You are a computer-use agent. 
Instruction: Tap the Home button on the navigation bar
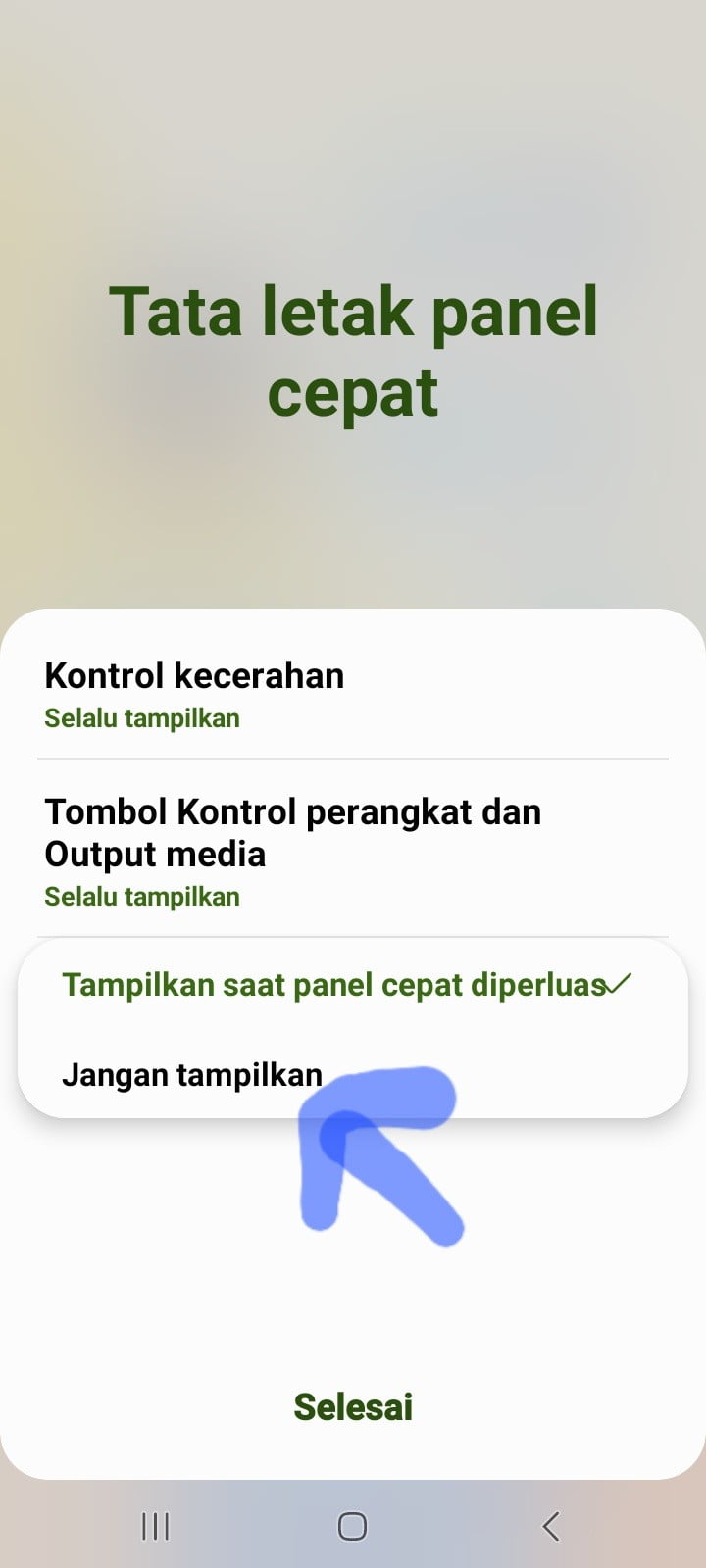[x=351, y=1526]
